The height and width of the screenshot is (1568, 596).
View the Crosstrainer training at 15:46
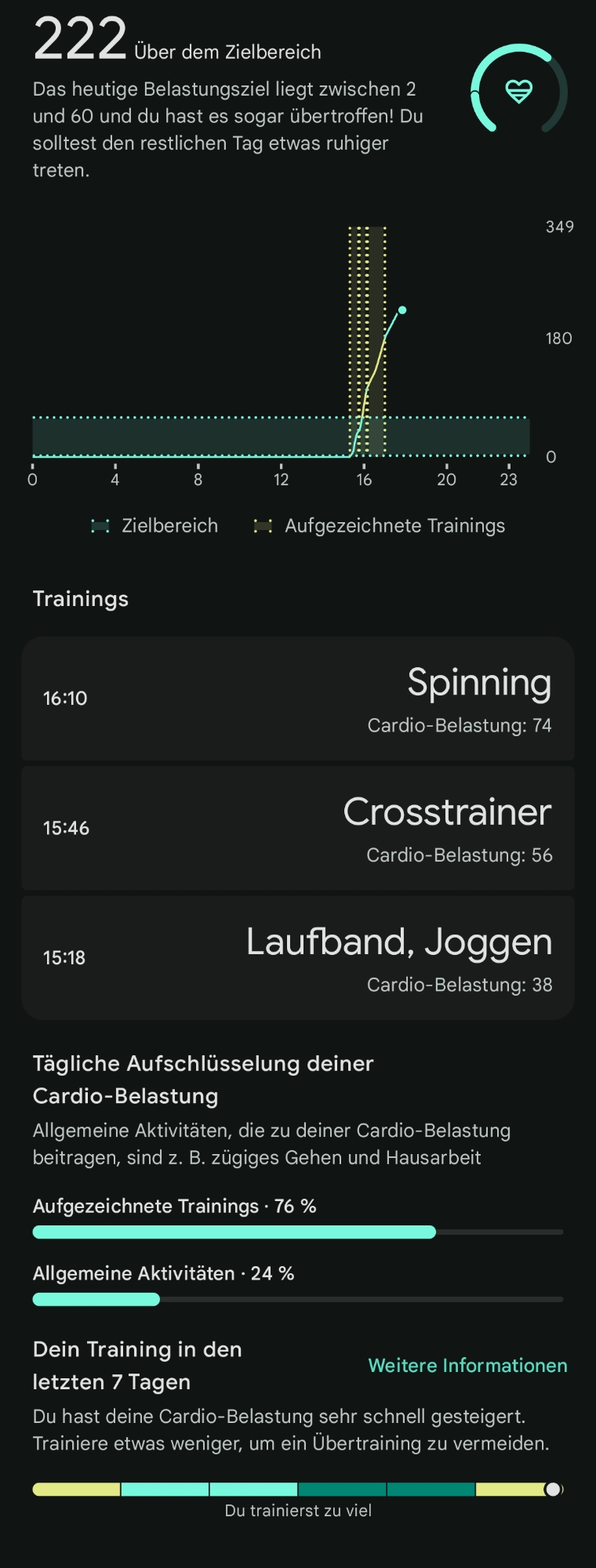(x=298, y=829)
